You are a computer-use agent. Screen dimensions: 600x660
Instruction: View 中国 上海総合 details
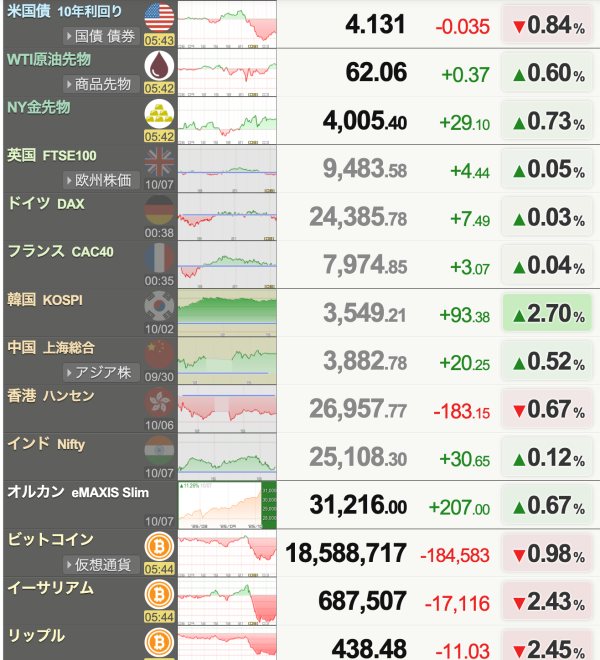click(301, 361)
